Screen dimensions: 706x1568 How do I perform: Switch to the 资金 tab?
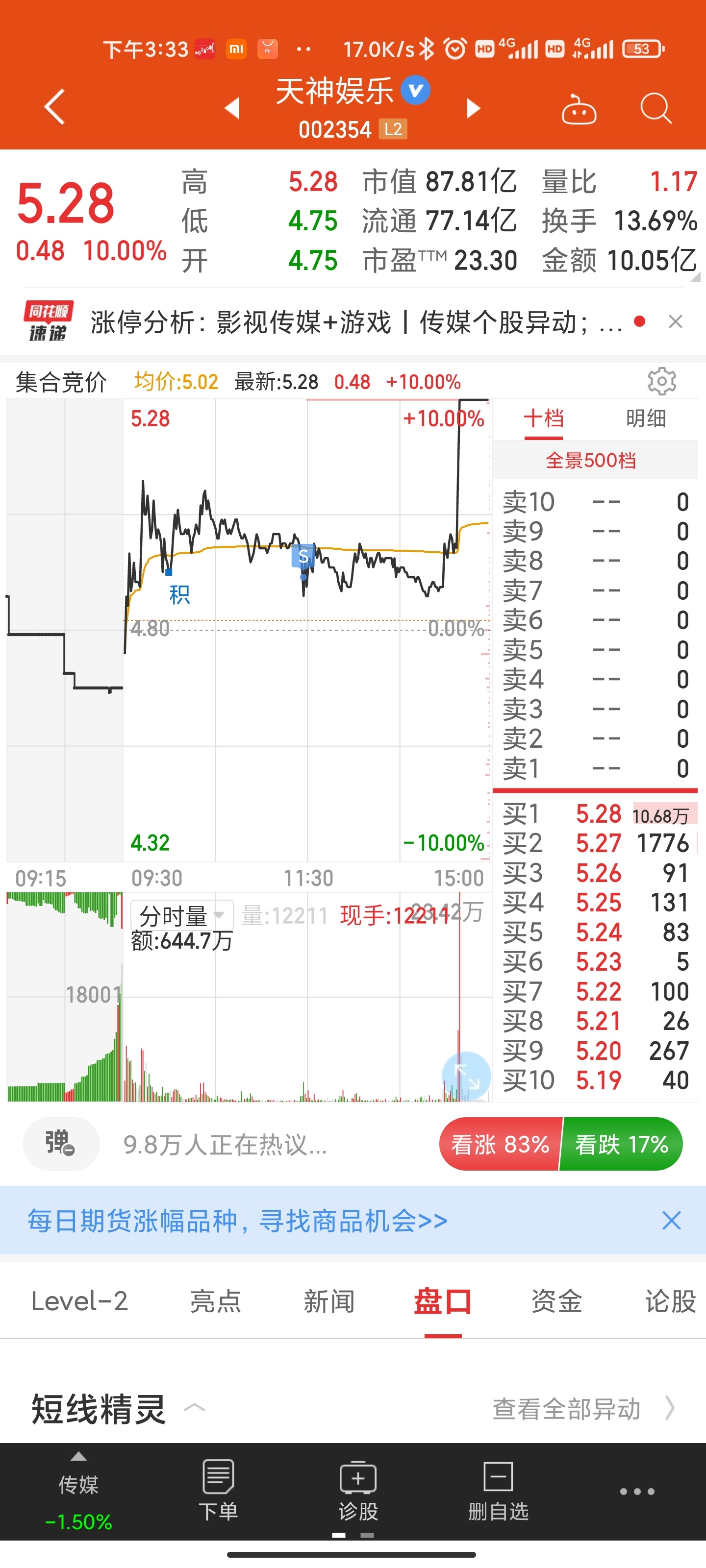pos(557,1301)
